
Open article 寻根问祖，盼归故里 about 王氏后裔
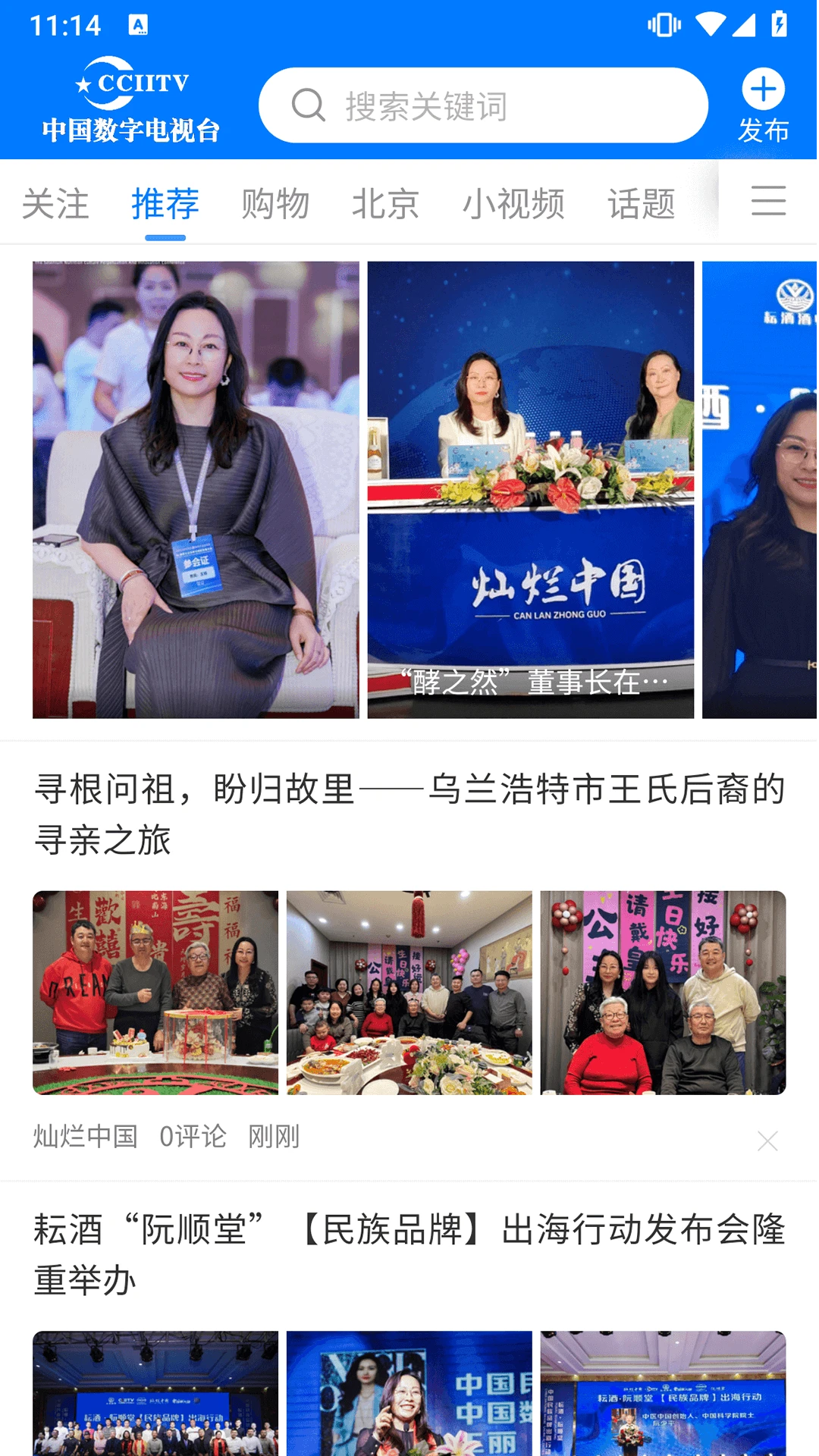409,814
